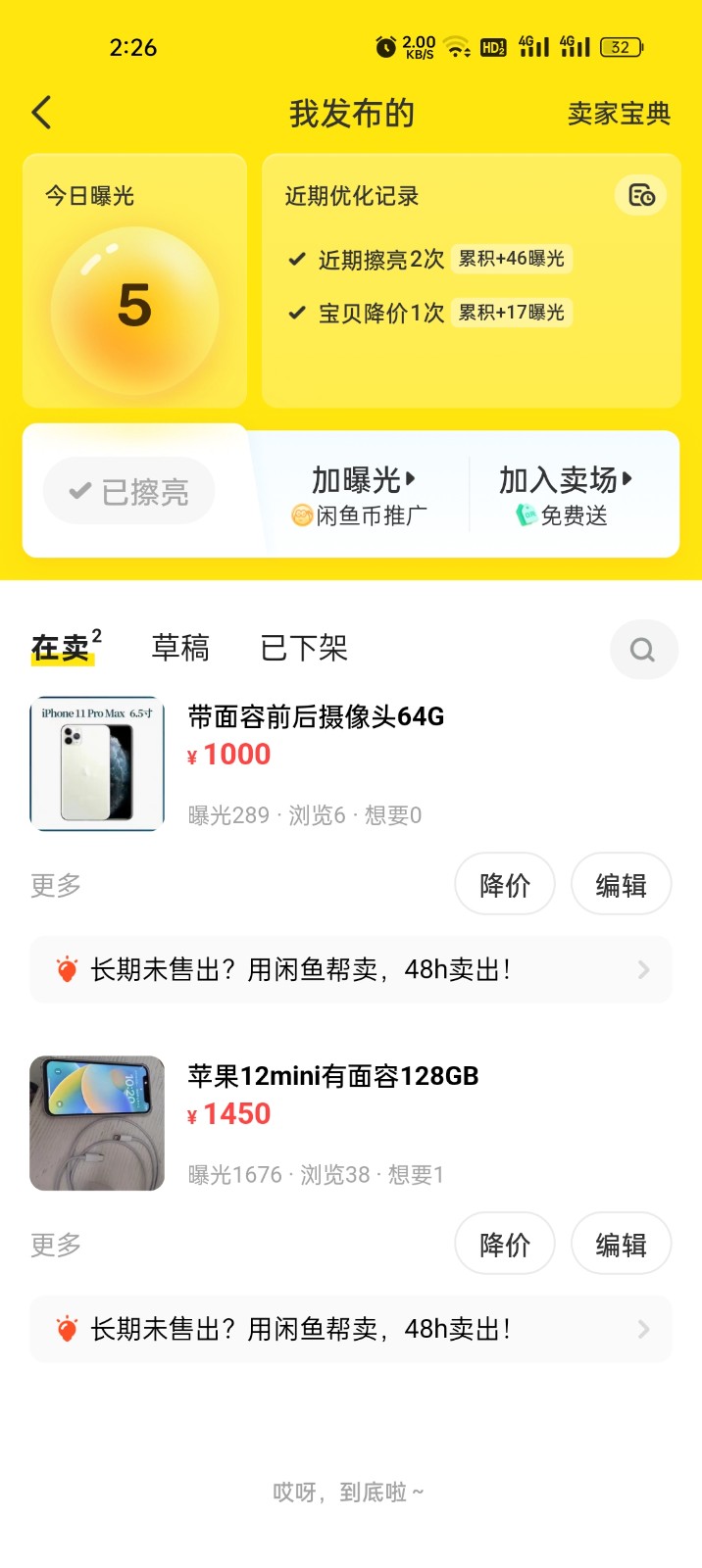Tap the 已擦亮 polish button

coord(128,491)
